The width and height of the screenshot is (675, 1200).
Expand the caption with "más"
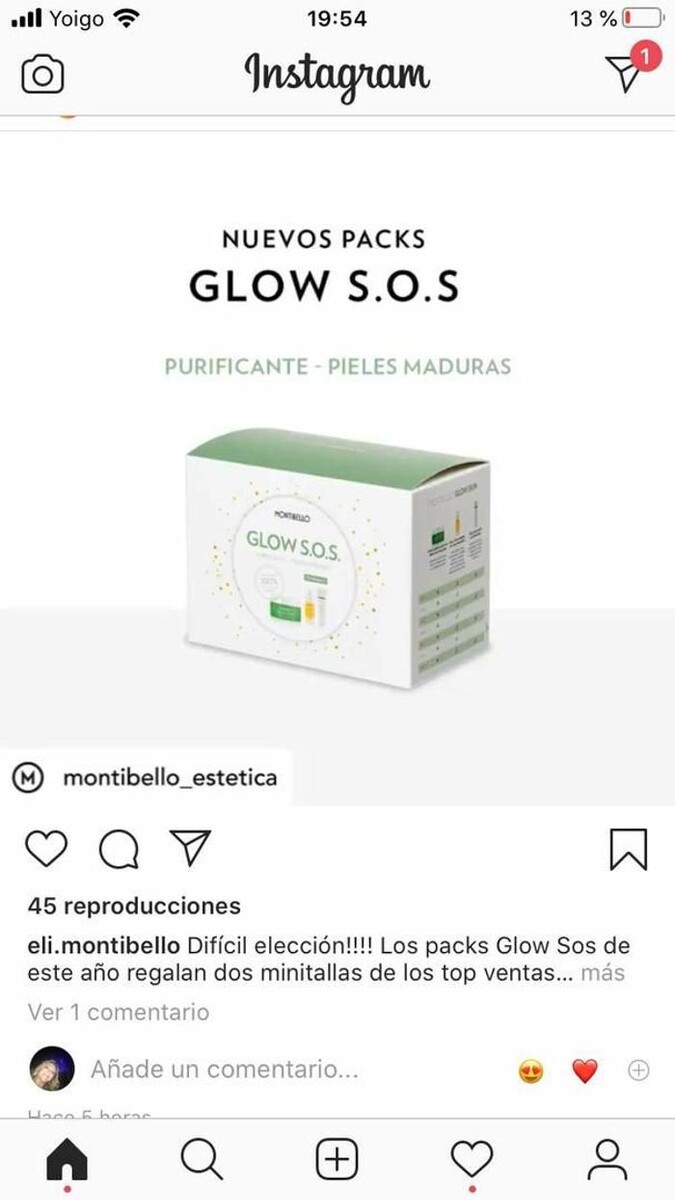tap(606, 973)
